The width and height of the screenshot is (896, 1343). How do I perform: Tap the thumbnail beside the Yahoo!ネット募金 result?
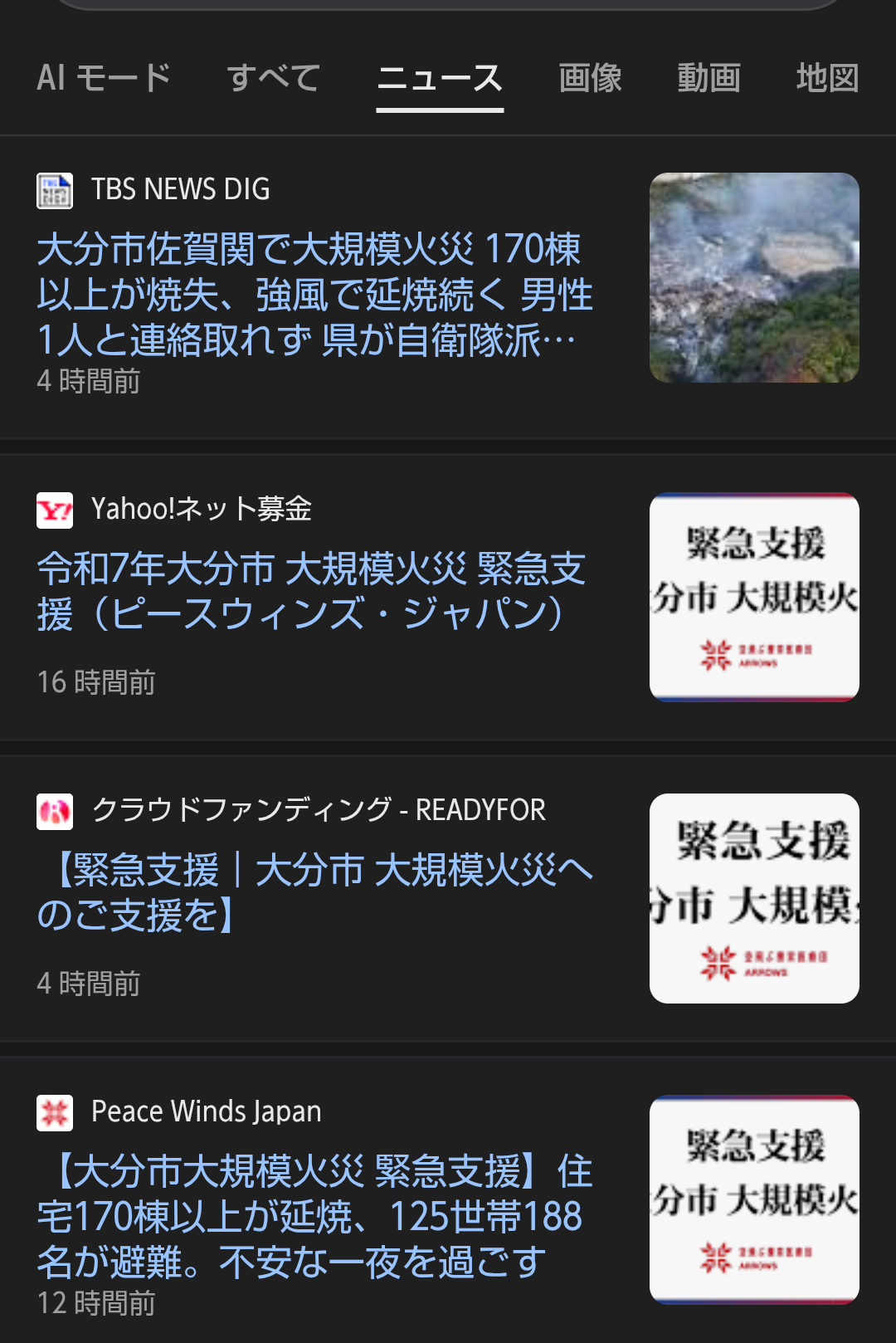[x=753, y=597]
